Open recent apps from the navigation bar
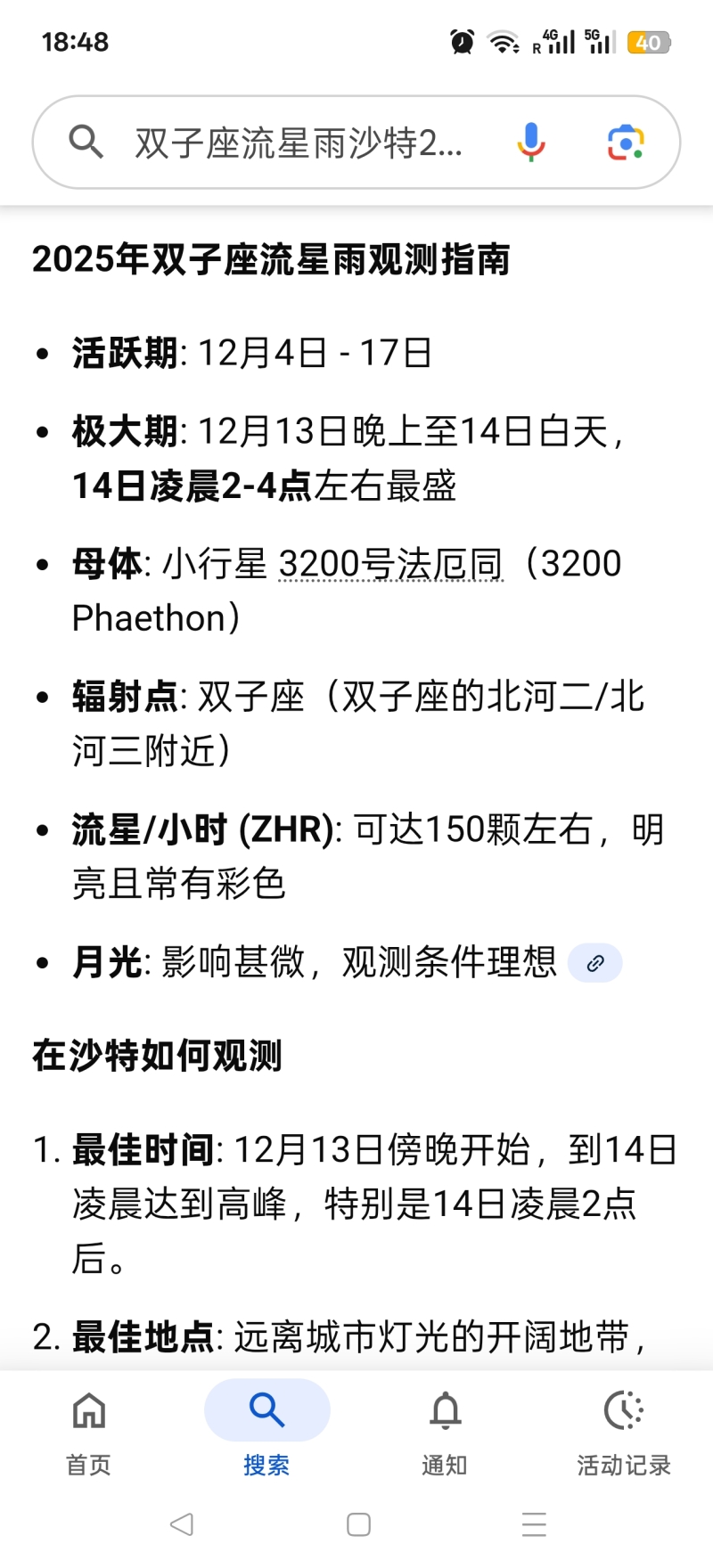The image size is (713, 1568). click(x=534, y=1524)
